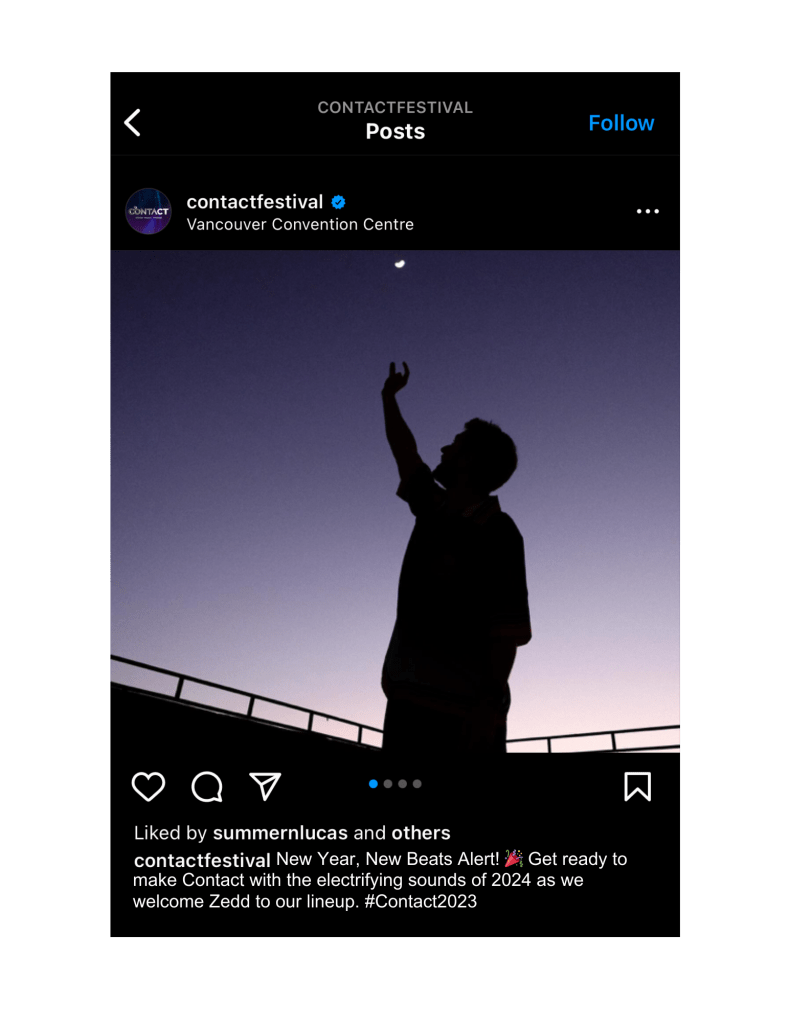Follow the contactfestival account
Image resolution: width=790 pixels, height=1023 pixels.
(x=621, y=123)
